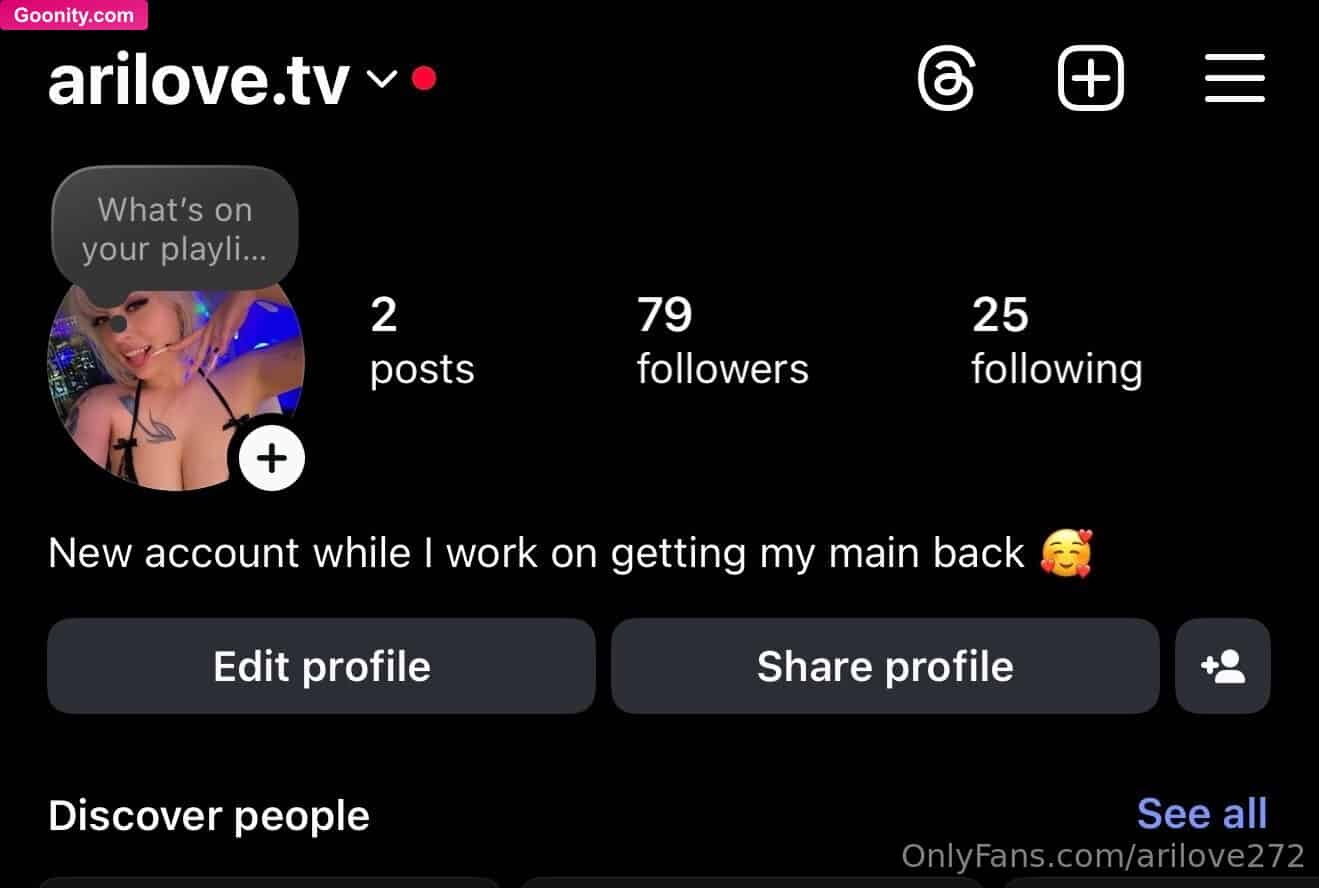
Task: Open the Threads icon
Action: pos(945,79)
